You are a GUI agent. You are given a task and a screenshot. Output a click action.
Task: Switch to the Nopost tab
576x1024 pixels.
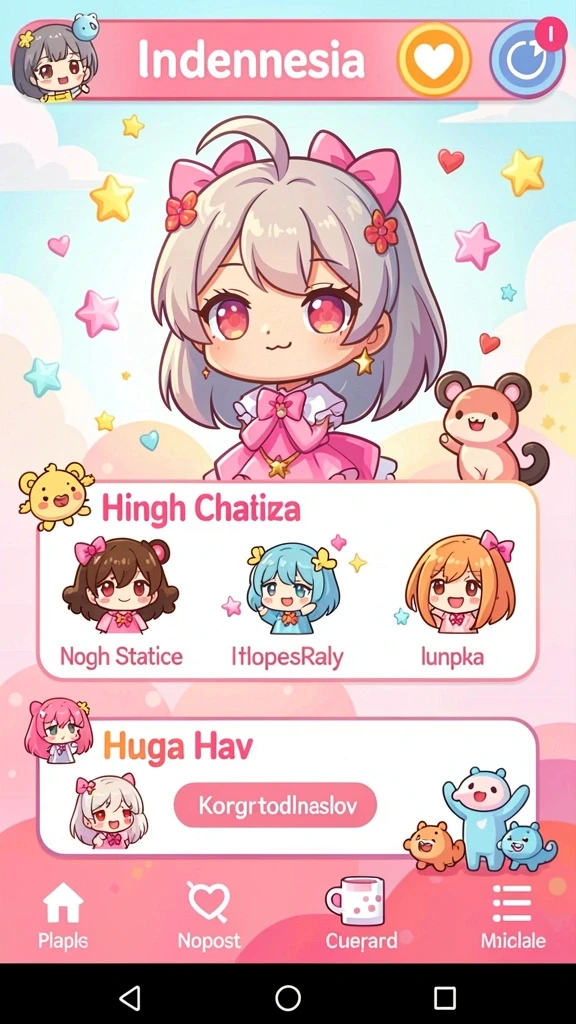[x=209, y=915]
